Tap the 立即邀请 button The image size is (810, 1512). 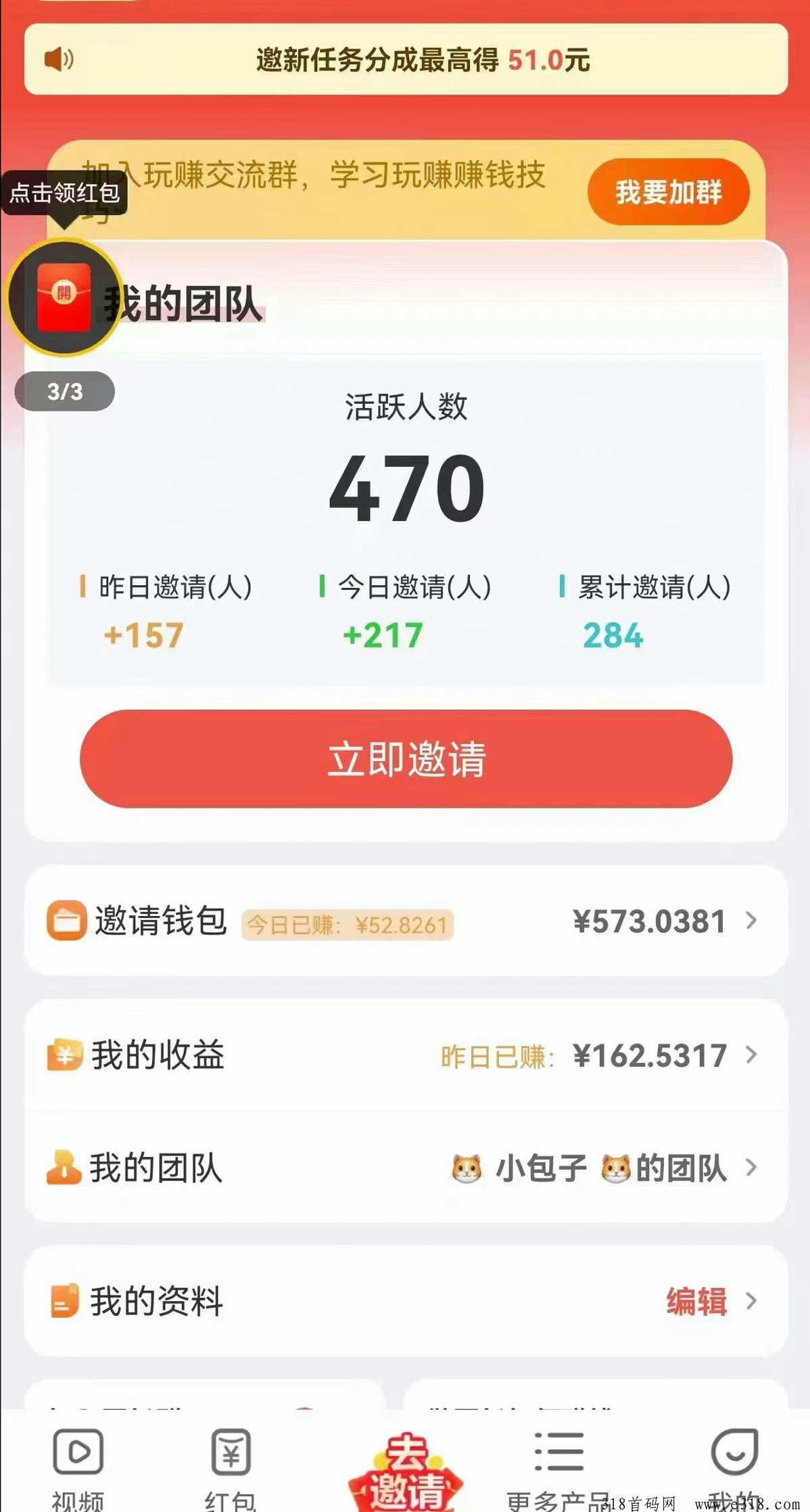tap(406, 758)
